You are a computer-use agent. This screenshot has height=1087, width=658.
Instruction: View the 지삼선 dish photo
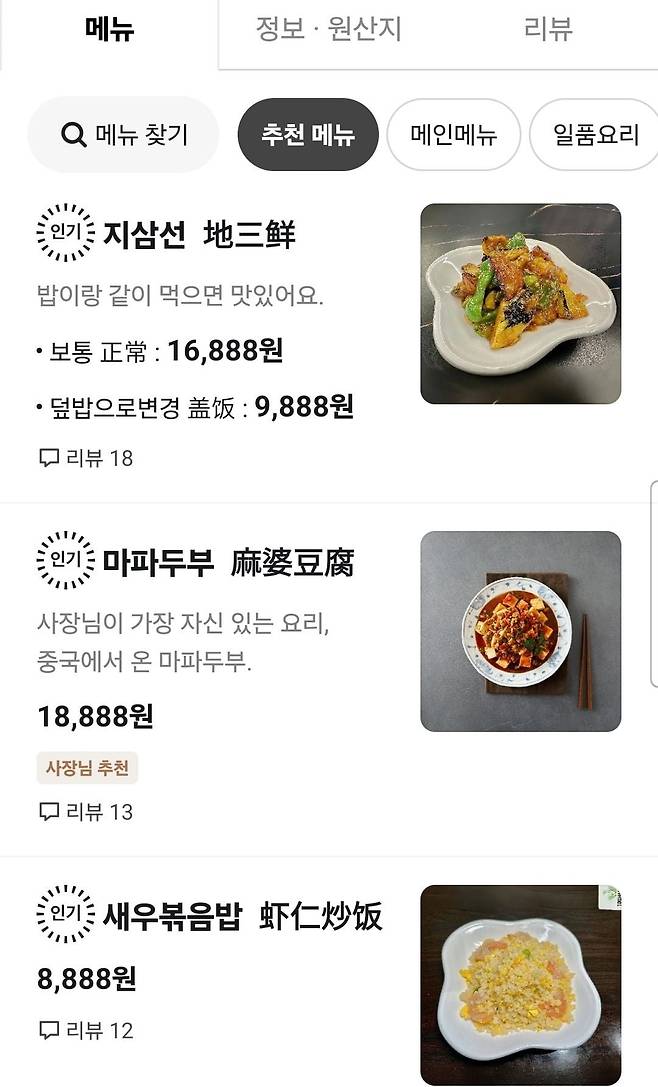(x=520, y=304)
